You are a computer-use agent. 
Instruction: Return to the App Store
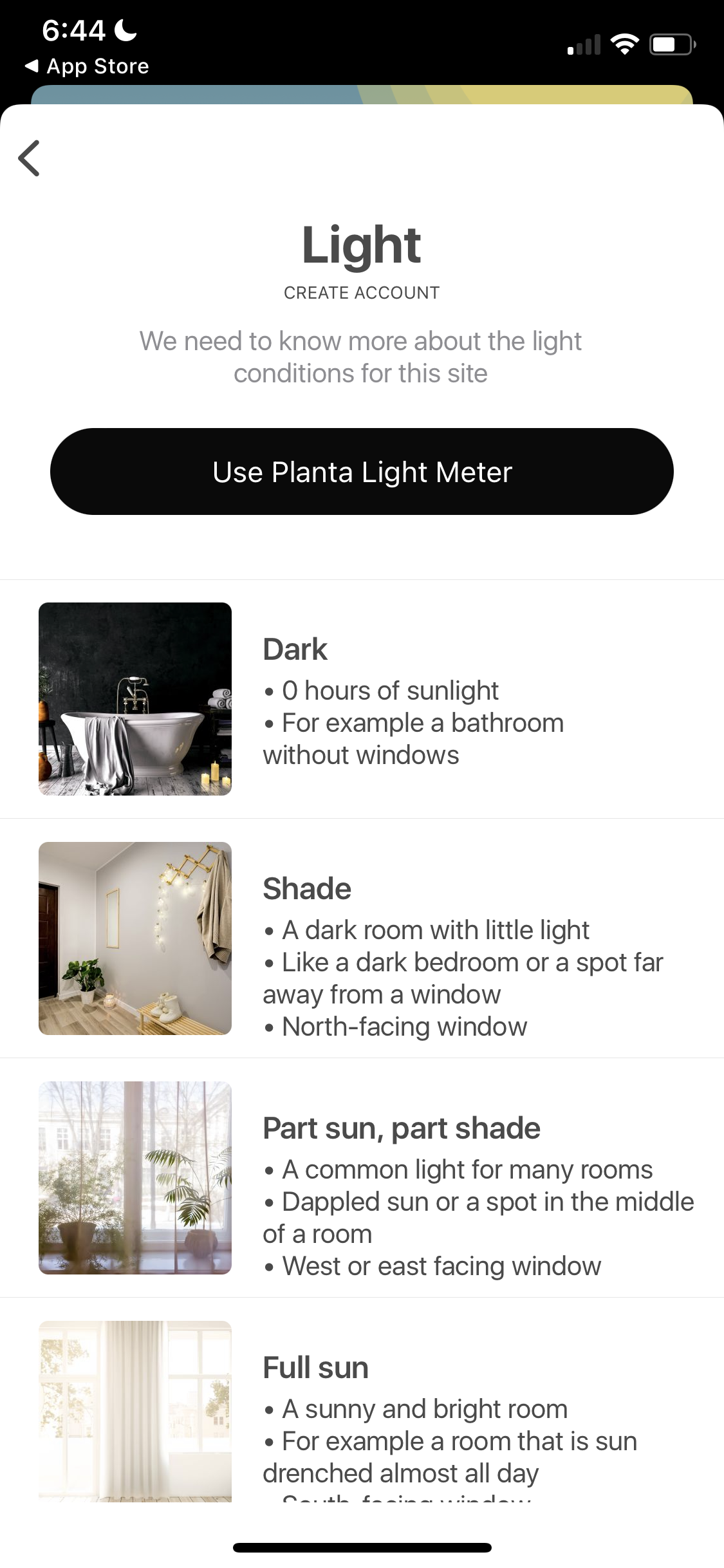[87, 66]
